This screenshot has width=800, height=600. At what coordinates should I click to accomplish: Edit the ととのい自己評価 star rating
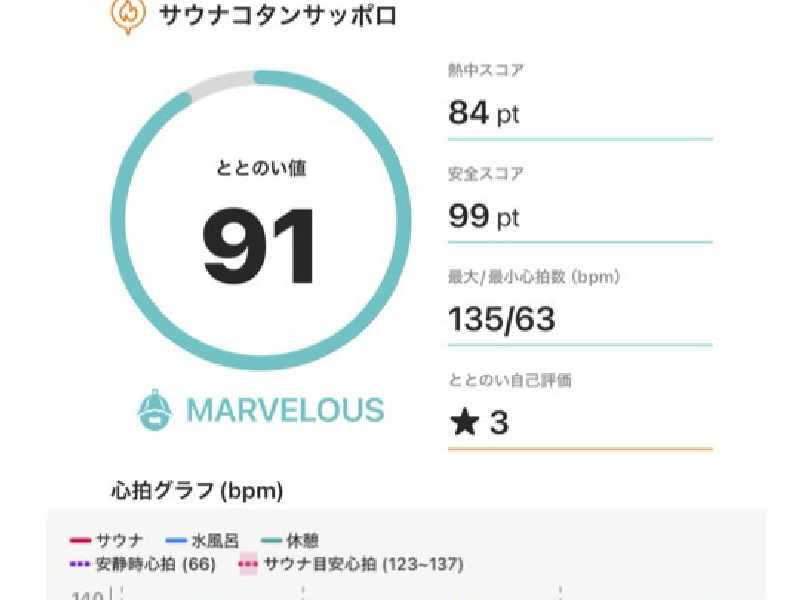click(480, 422)
